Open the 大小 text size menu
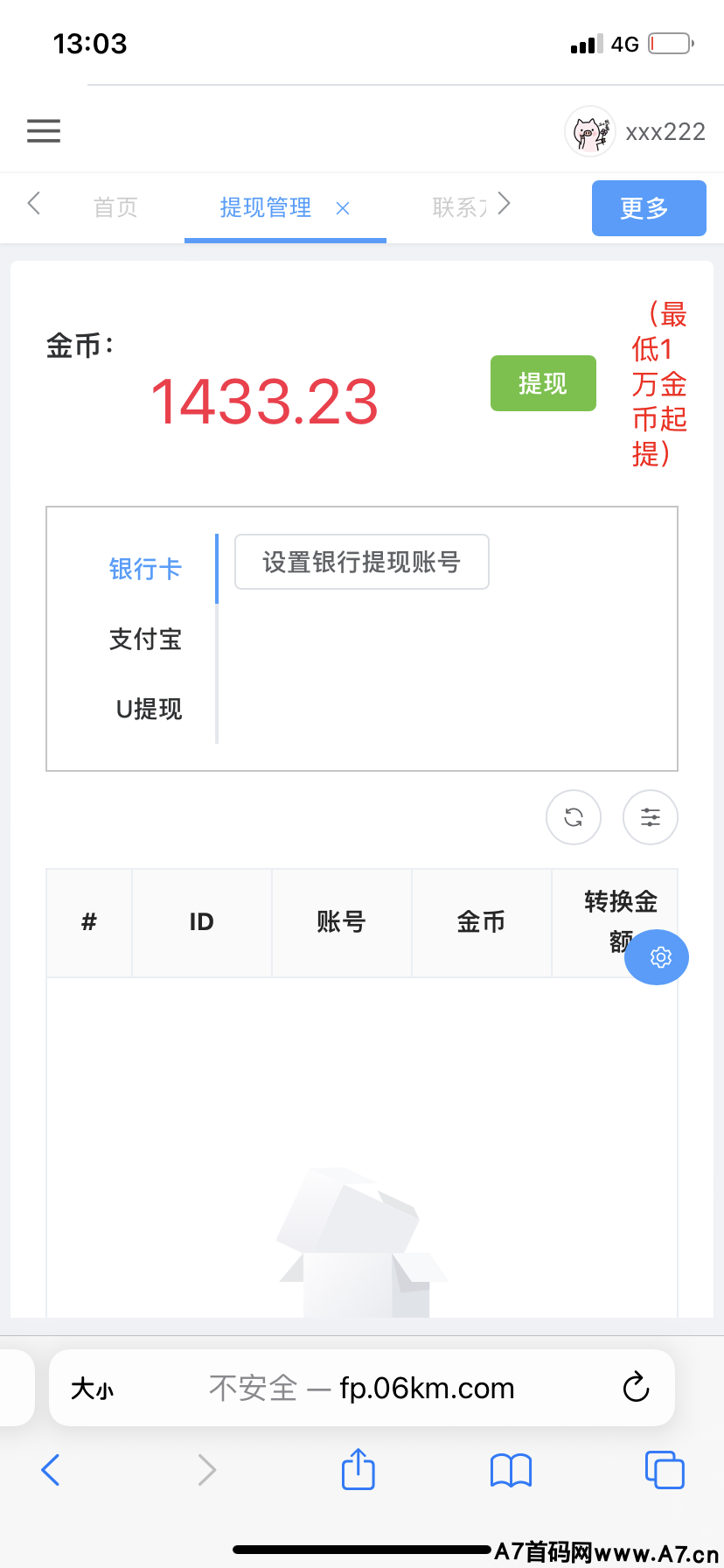 click(x=93, y=1389)
